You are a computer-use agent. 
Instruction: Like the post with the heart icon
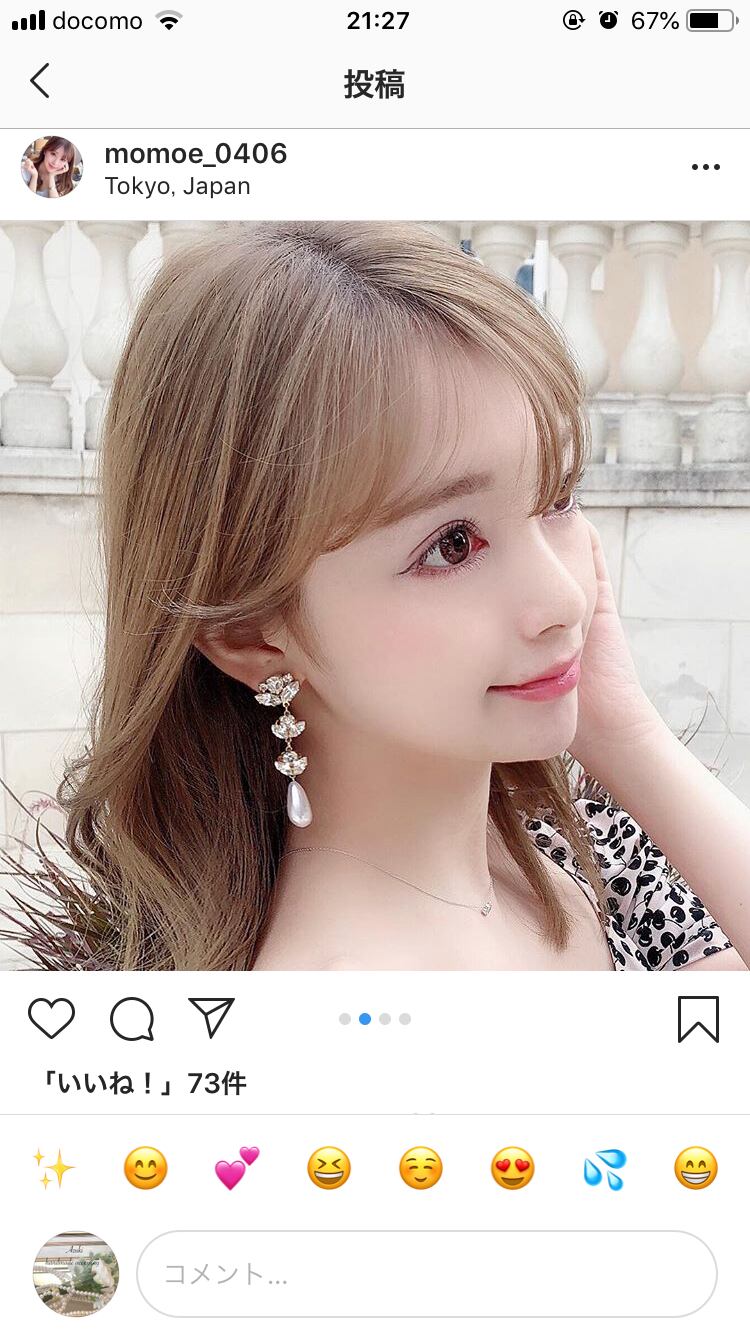(x=51, y=1019)
